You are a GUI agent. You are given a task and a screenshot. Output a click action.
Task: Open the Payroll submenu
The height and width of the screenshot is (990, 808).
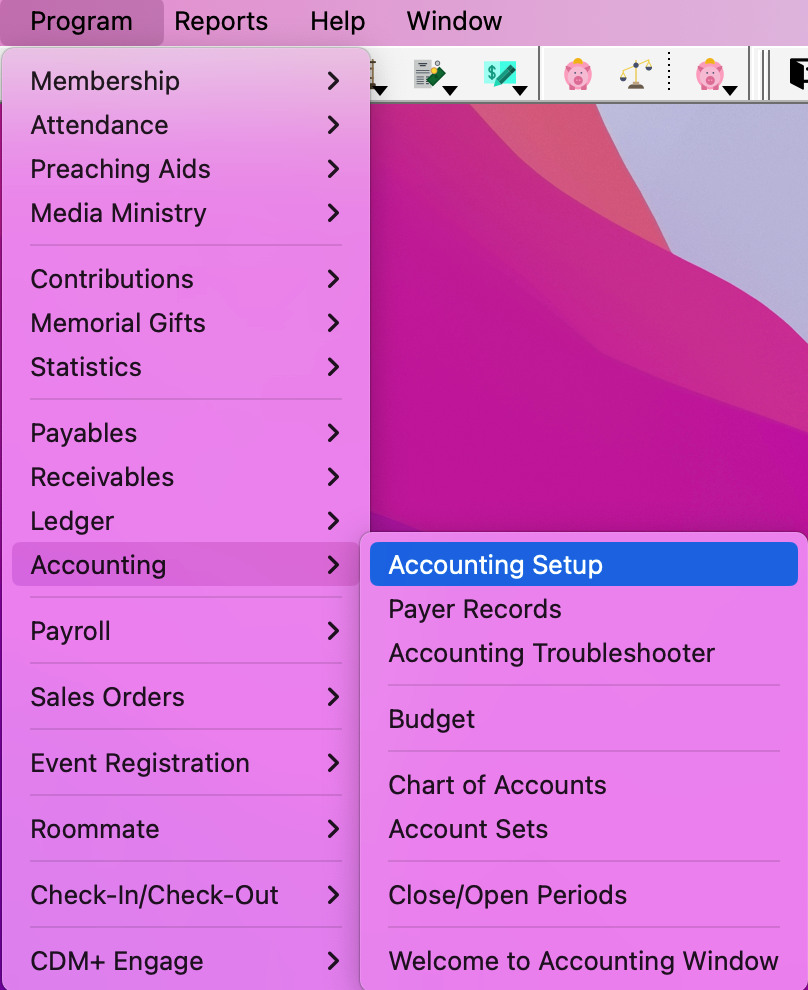71,631
